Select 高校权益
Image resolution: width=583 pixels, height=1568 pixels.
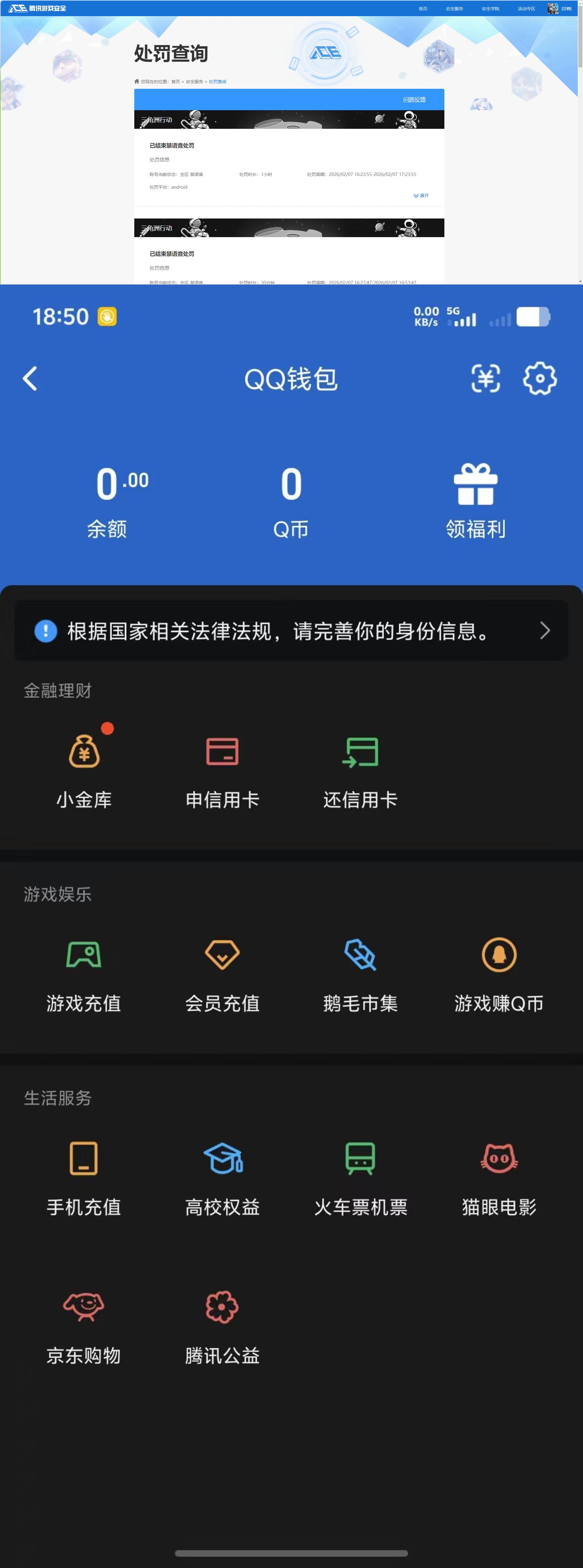(222, 1177)
